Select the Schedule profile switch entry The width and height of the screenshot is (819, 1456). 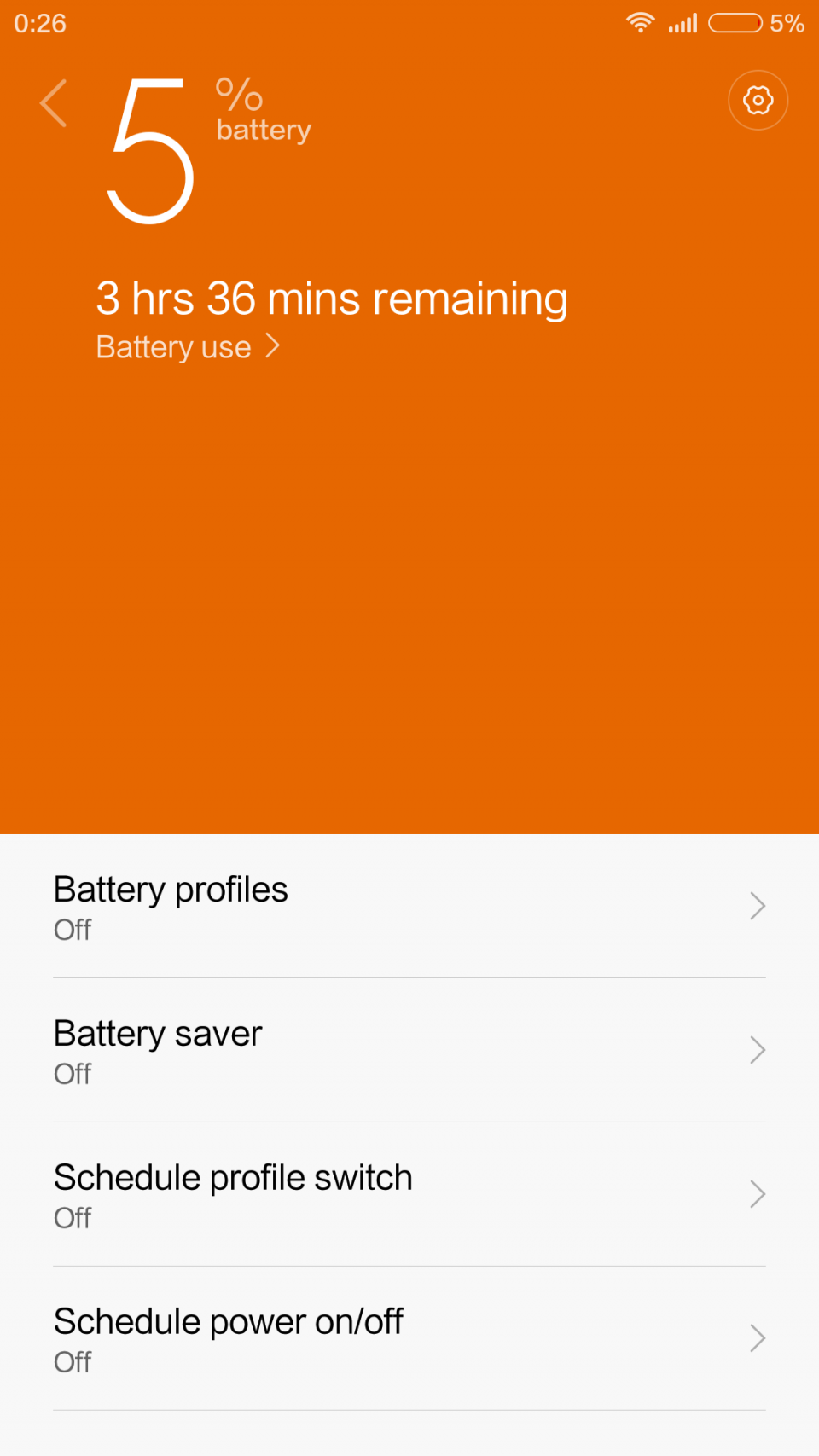409,1194
